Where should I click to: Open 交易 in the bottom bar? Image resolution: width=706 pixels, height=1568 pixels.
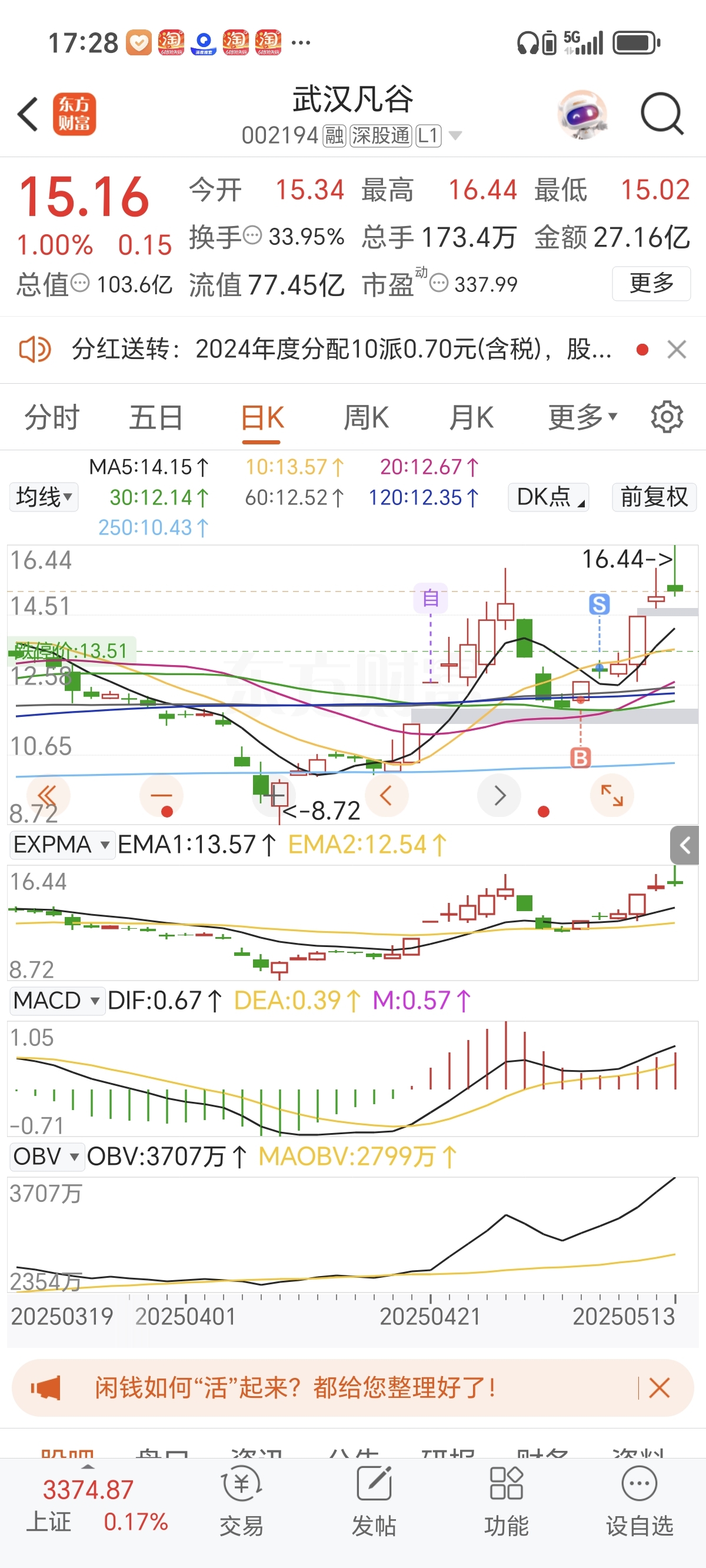[242, 1501]
